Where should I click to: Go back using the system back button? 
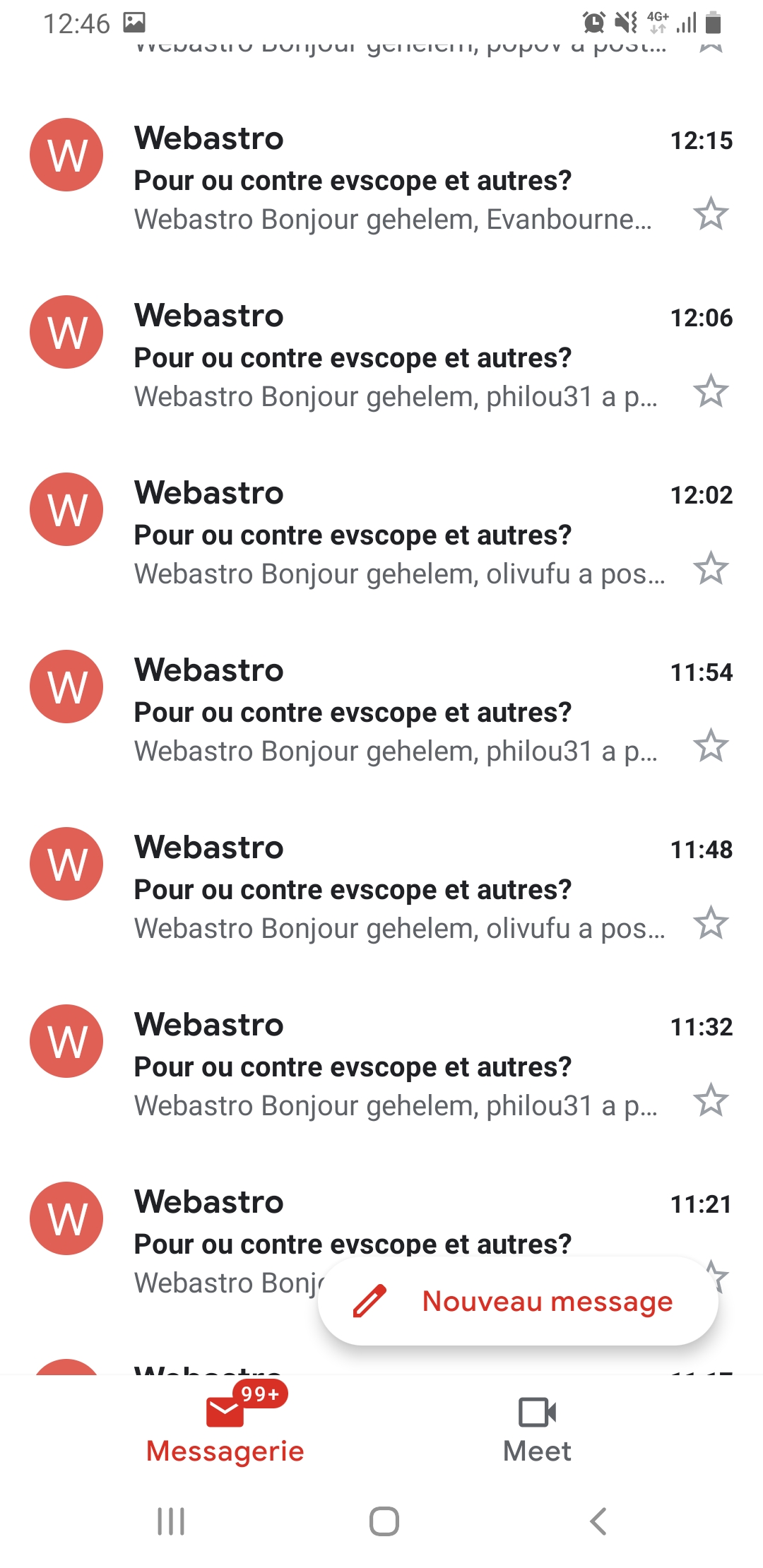[598, 1521]
